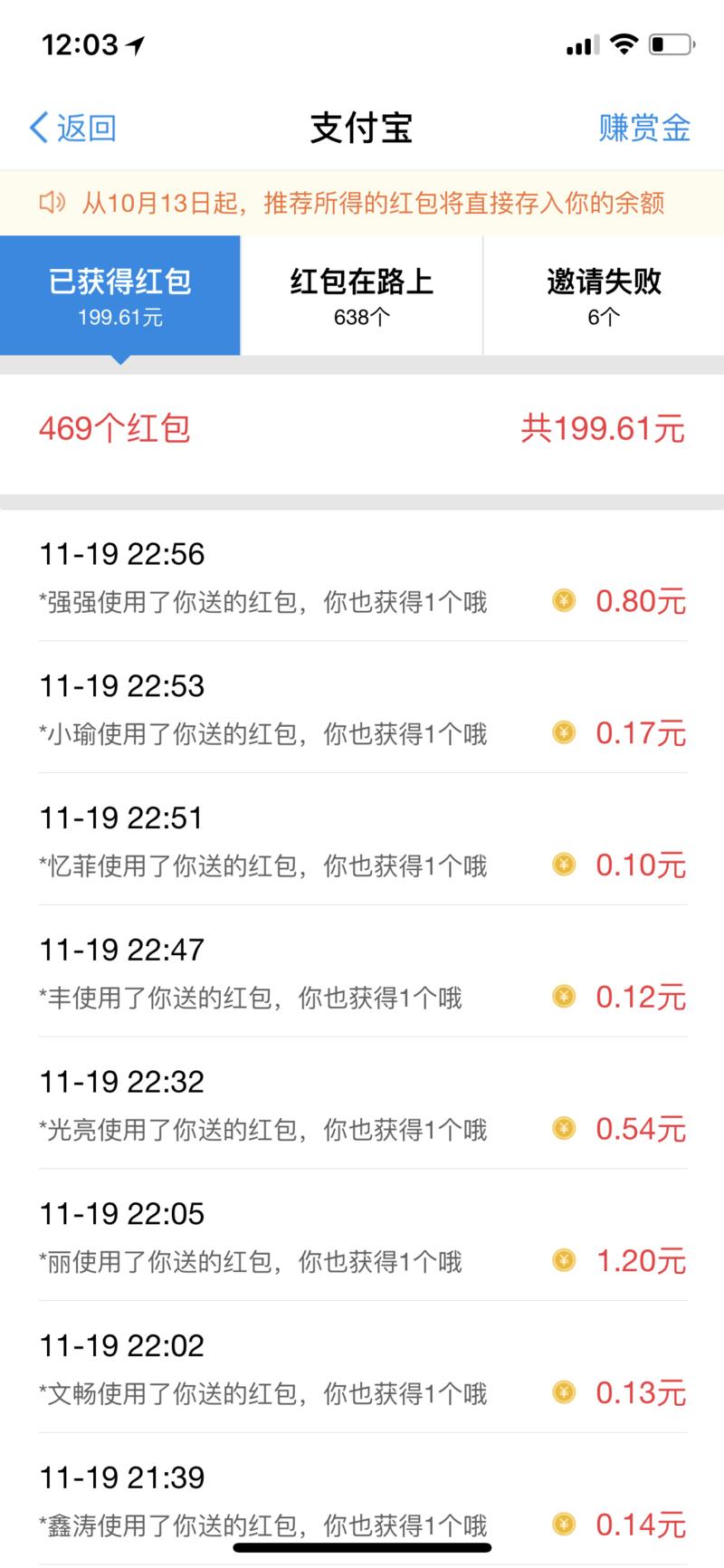Tap the 返回 back button
This screenshot has height=1568, width=724.
coord(72,128)
